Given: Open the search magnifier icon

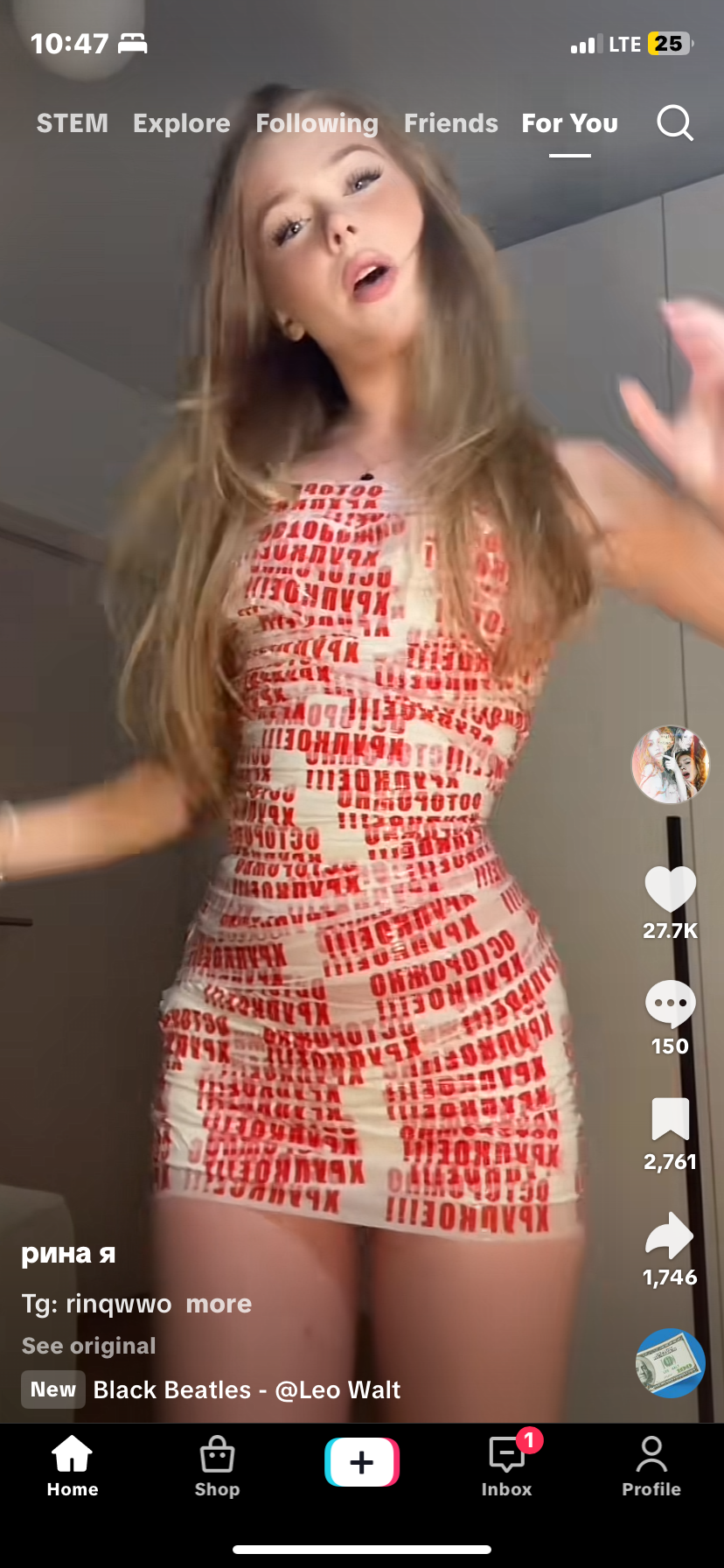Looking at the screenshot, I should [675, 123].
